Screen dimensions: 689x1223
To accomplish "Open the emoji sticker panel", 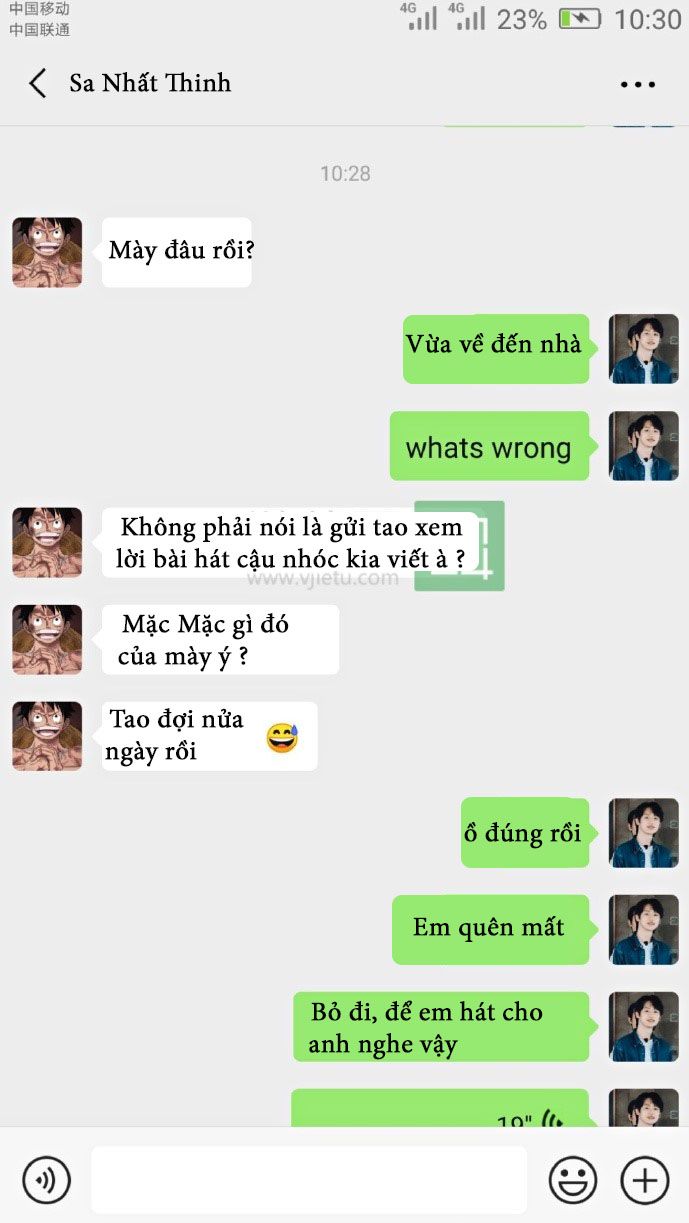I will click(x=573, y=1180).
